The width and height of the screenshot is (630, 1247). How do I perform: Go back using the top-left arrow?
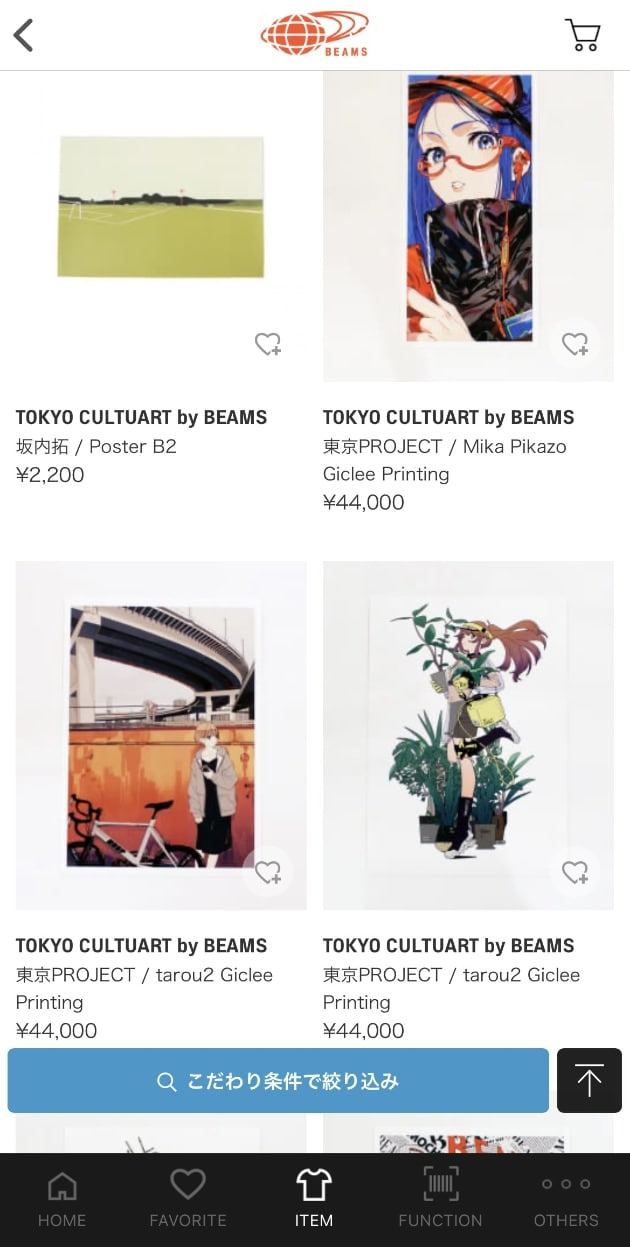point(24,35)
